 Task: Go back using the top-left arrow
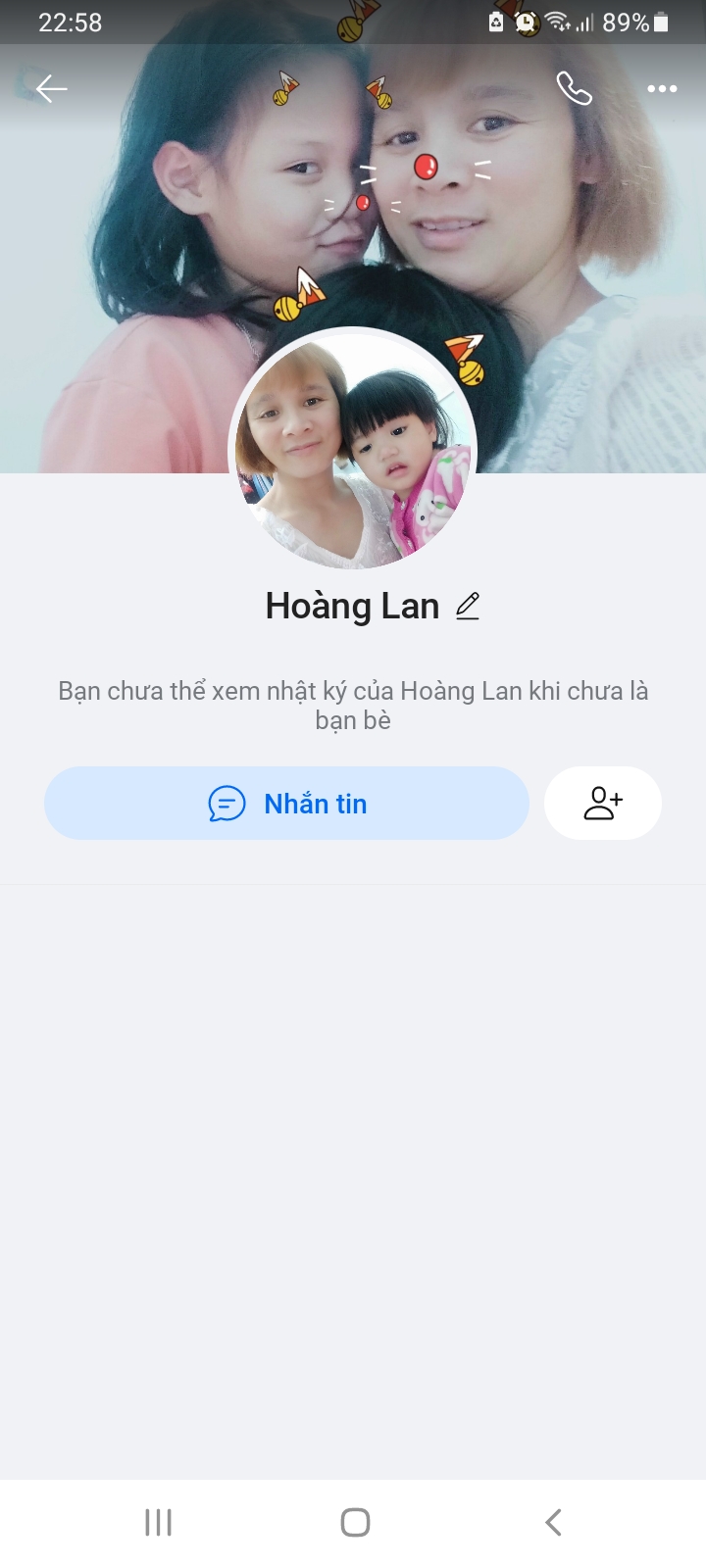point(51,89)
